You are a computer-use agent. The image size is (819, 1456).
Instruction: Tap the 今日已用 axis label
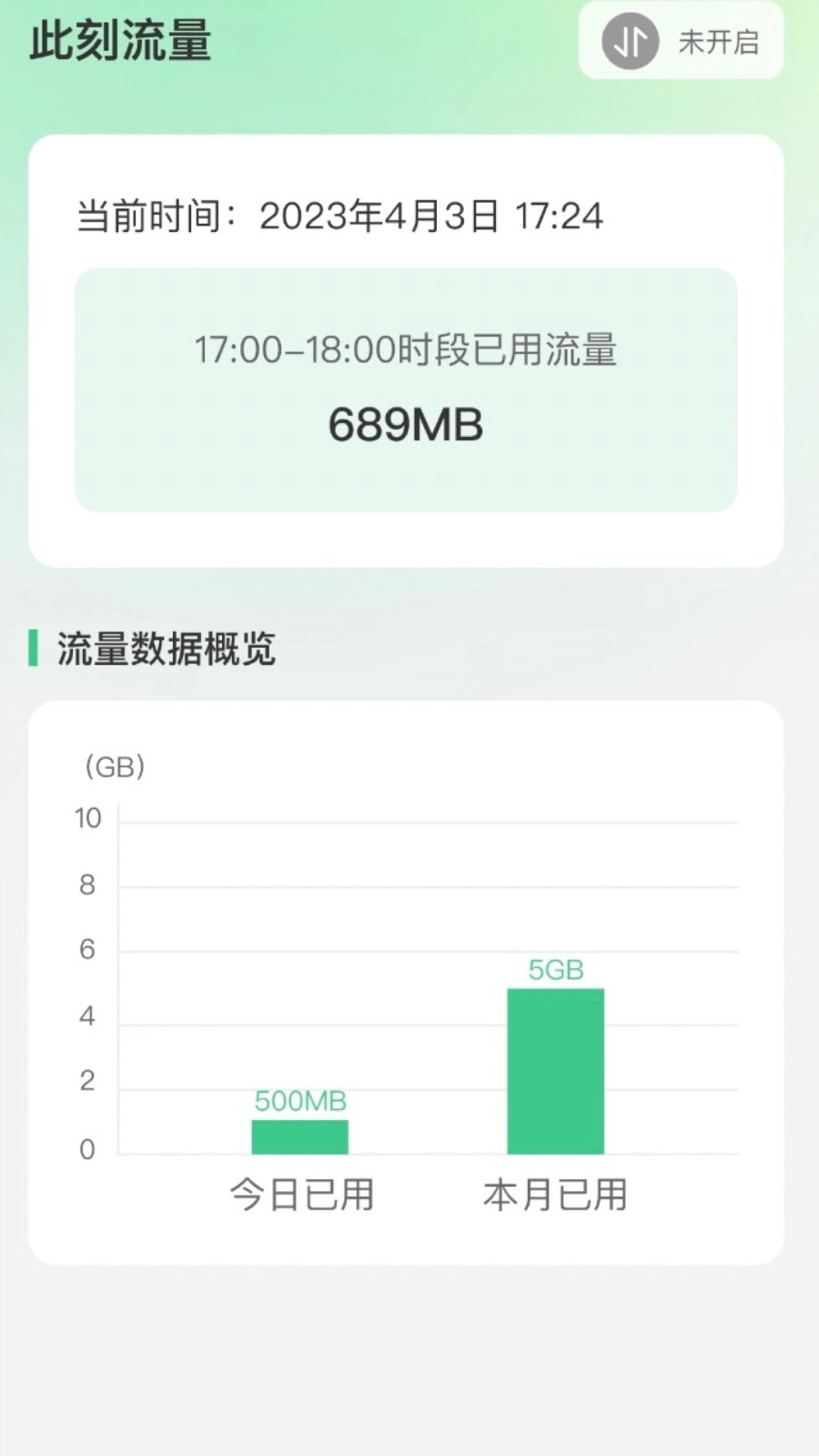[300, 1196]
